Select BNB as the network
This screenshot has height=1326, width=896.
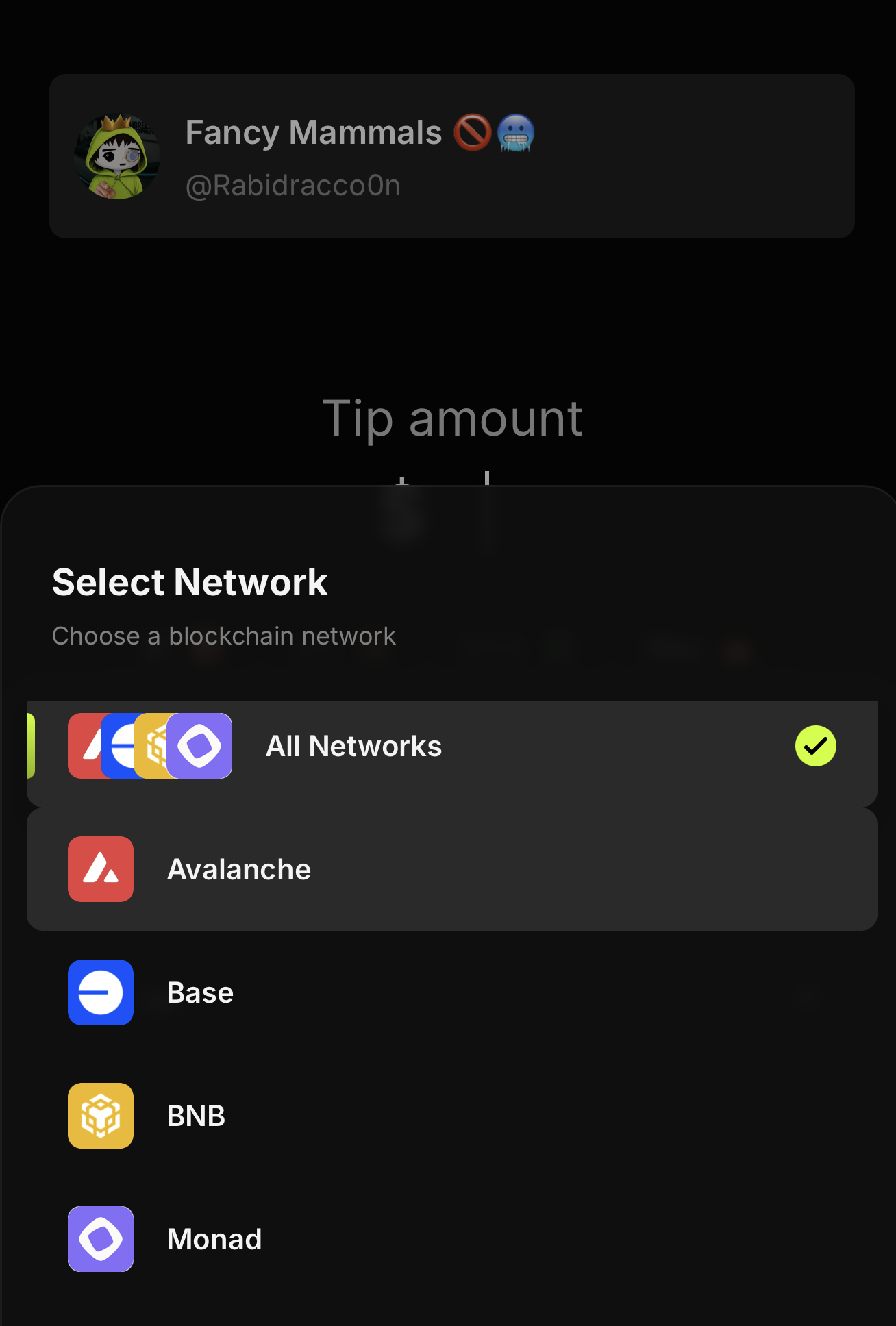pos(452,1116)
